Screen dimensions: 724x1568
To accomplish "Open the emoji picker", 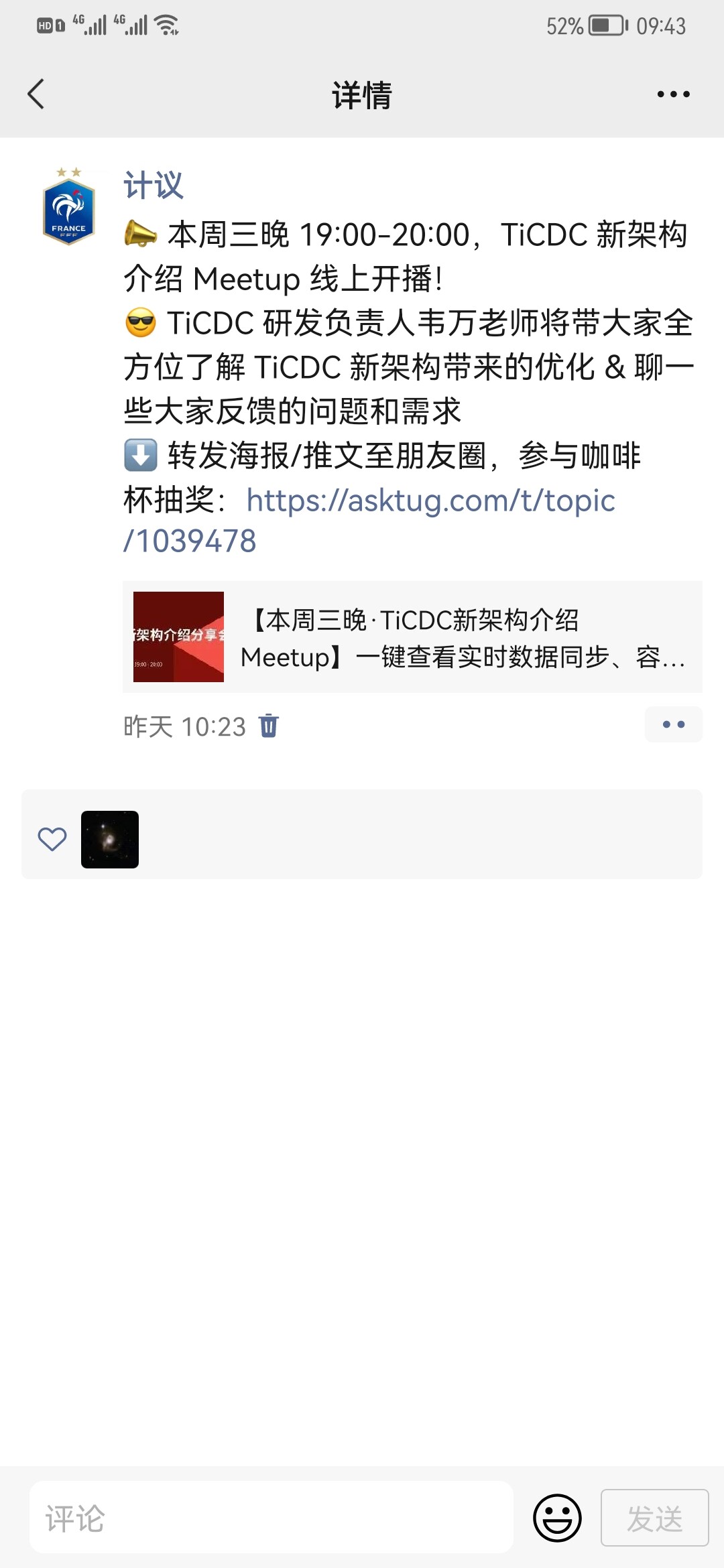I will click(557, 1518).
